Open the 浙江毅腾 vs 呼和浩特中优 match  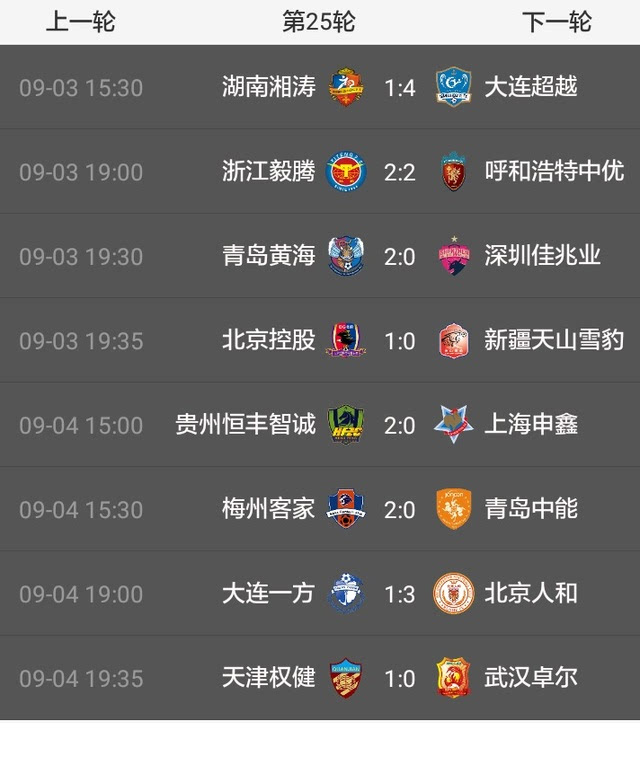(x=399, y=171)
